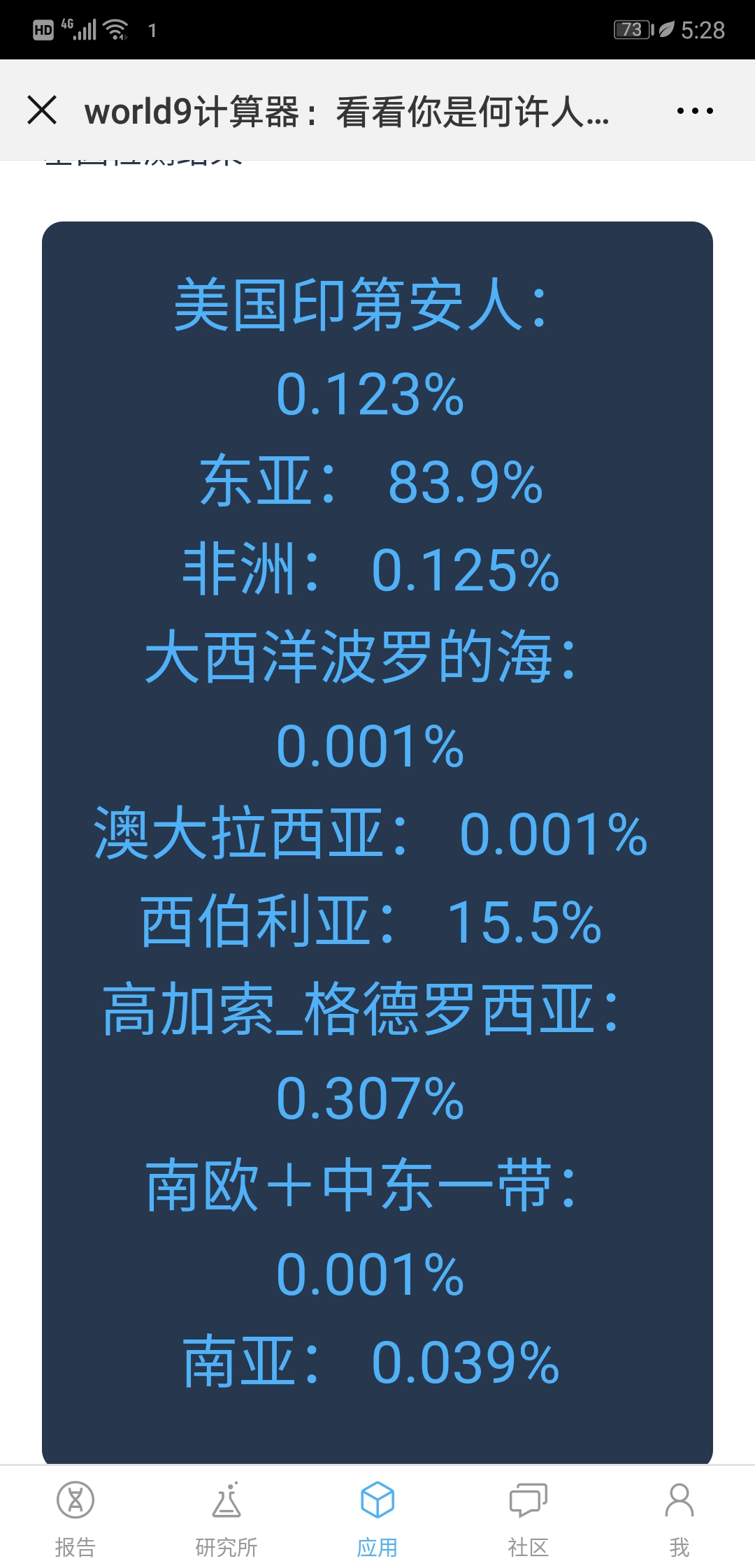The height and width of the screenshot is (1568, 755).
Task: Open the three-dot overflow menu
Action: (x=695, y=110)
